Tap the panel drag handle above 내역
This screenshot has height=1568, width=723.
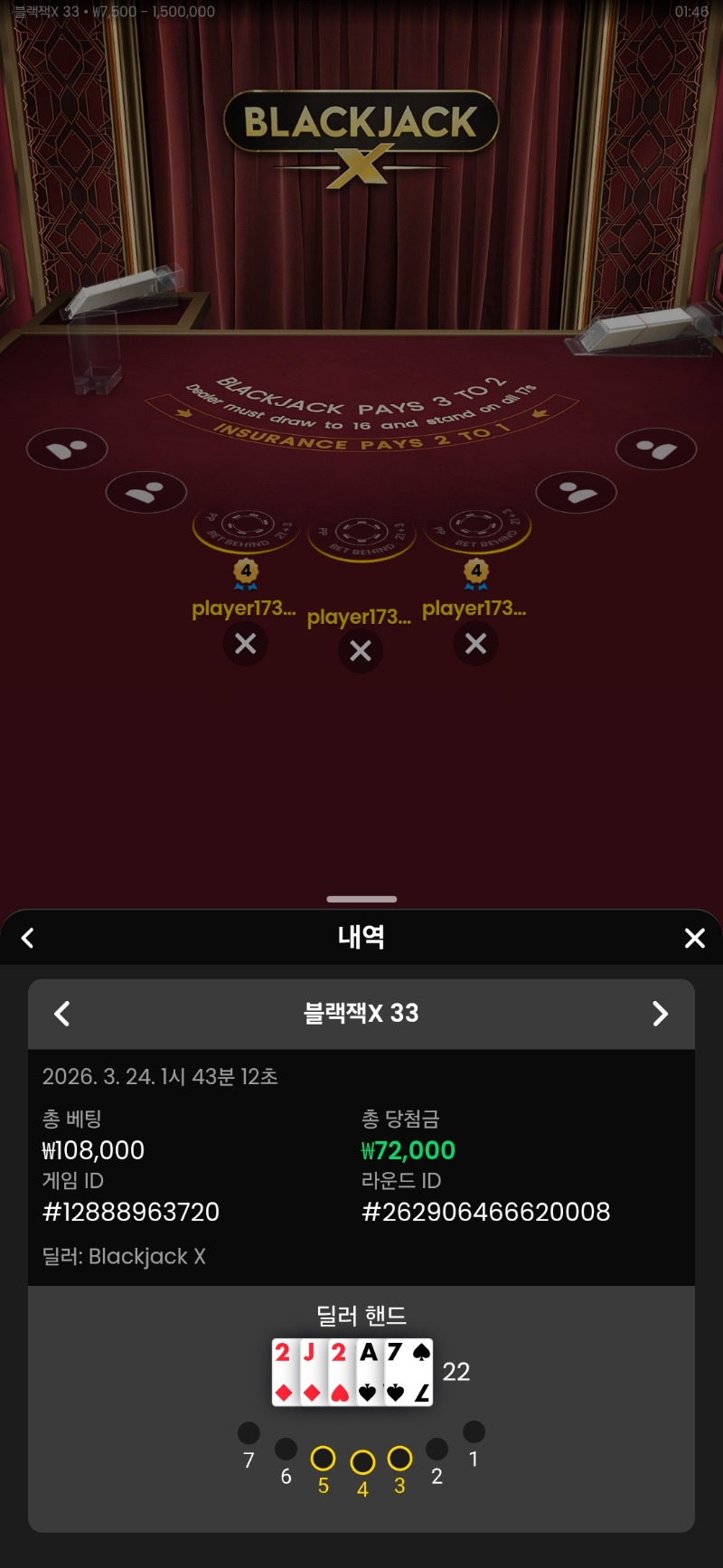click(361, 899)
